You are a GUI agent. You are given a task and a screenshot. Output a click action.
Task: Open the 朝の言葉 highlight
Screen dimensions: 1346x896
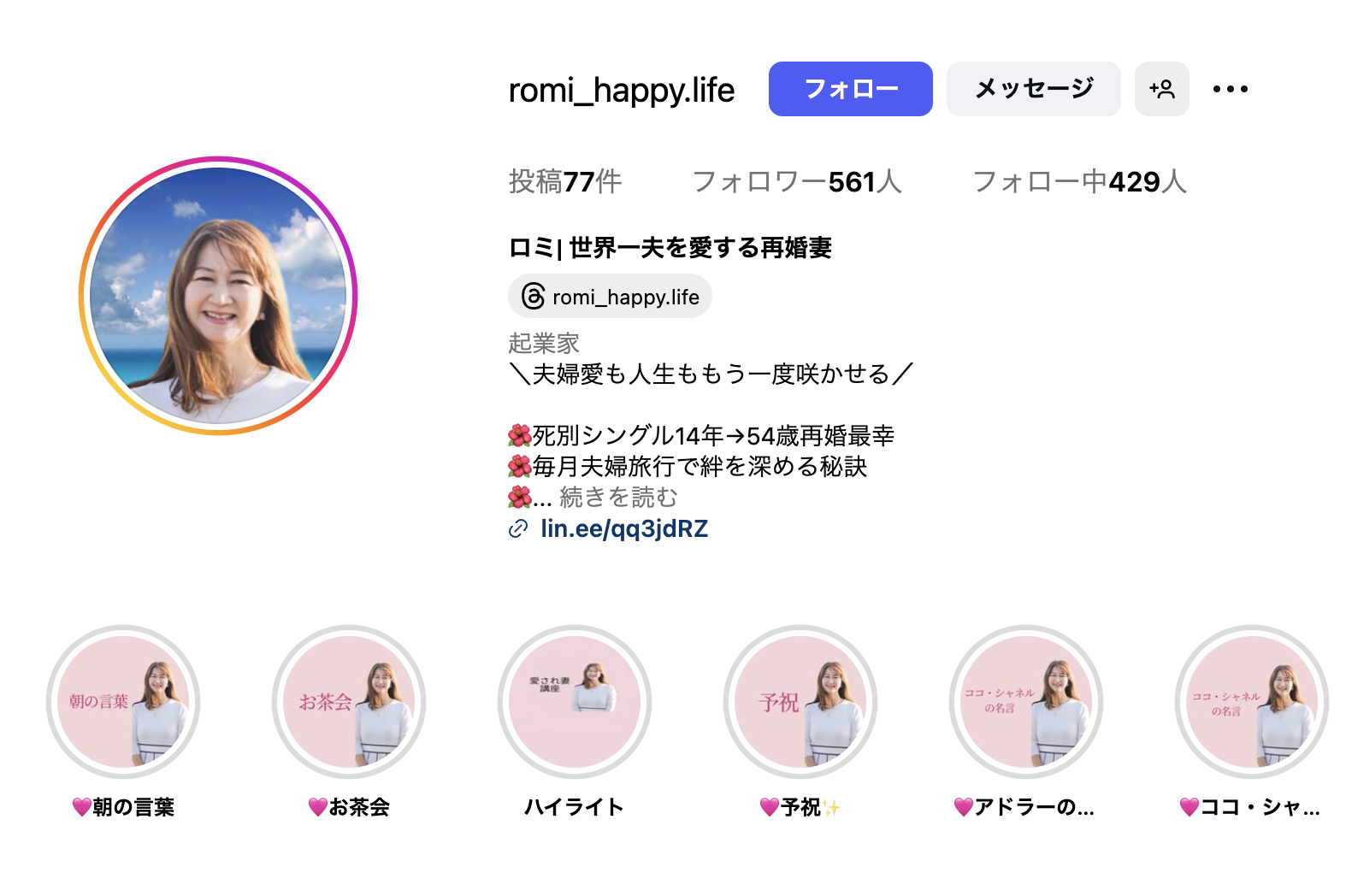tap(123, 702)
